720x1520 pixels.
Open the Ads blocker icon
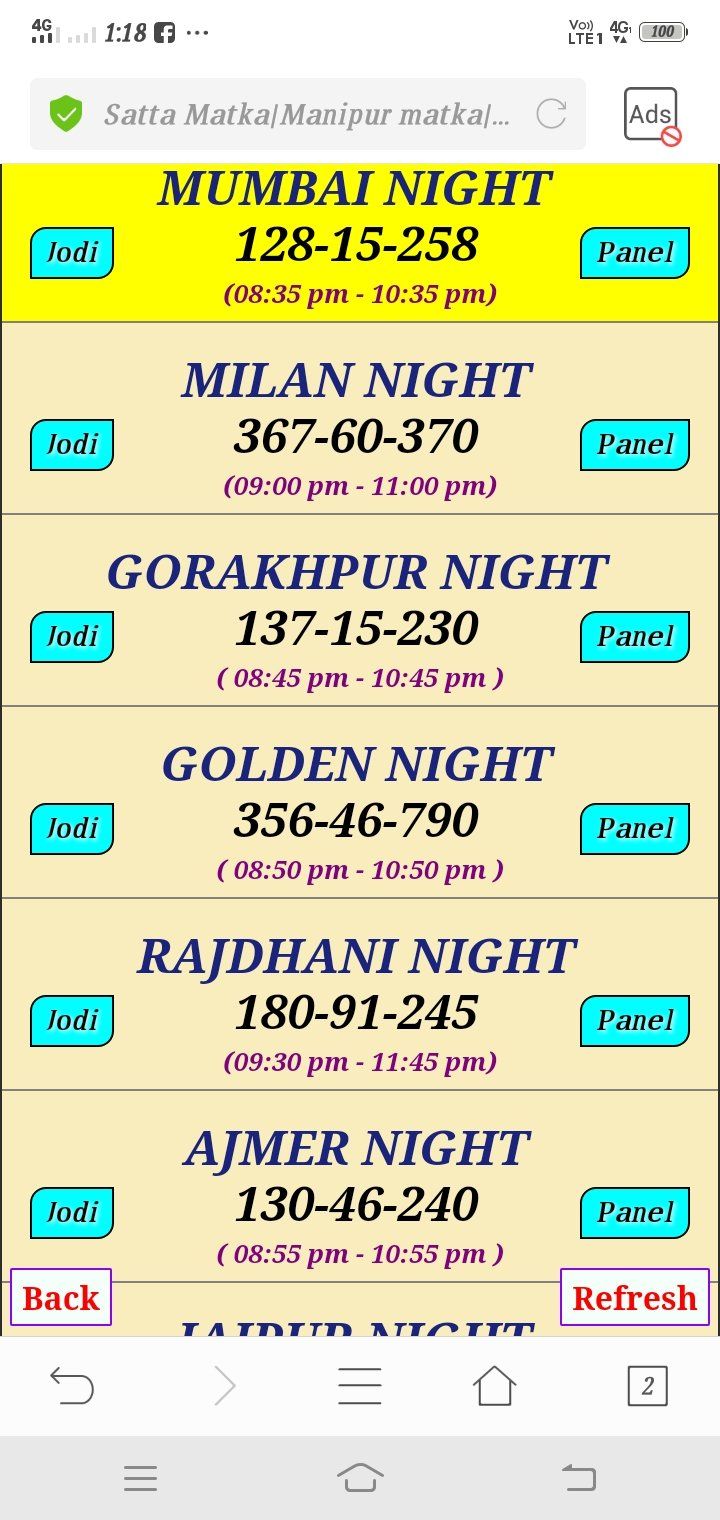(x=651, y=113)
